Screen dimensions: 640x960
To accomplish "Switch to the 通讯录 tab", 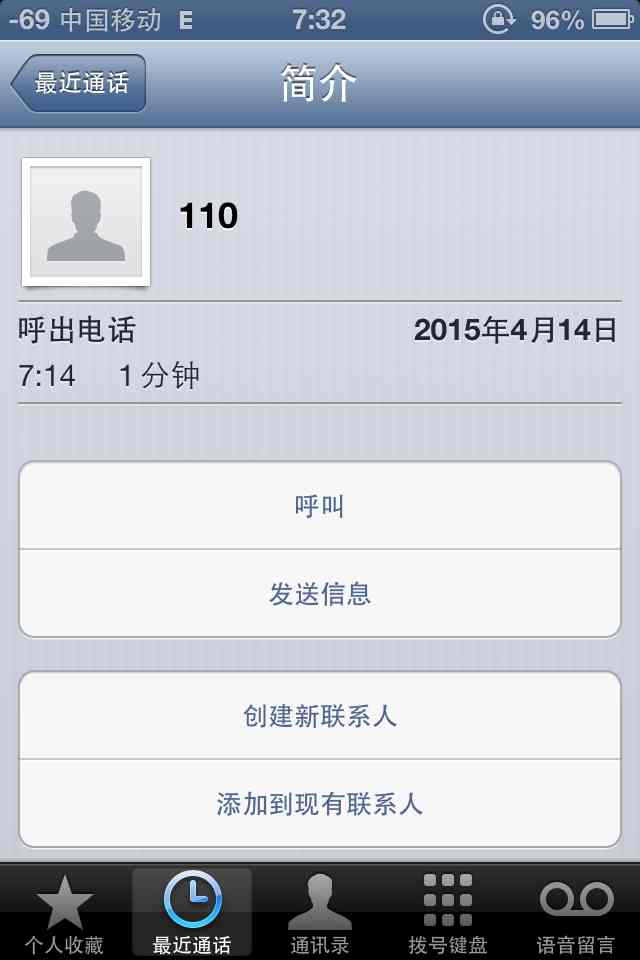I will pos(320,912).
